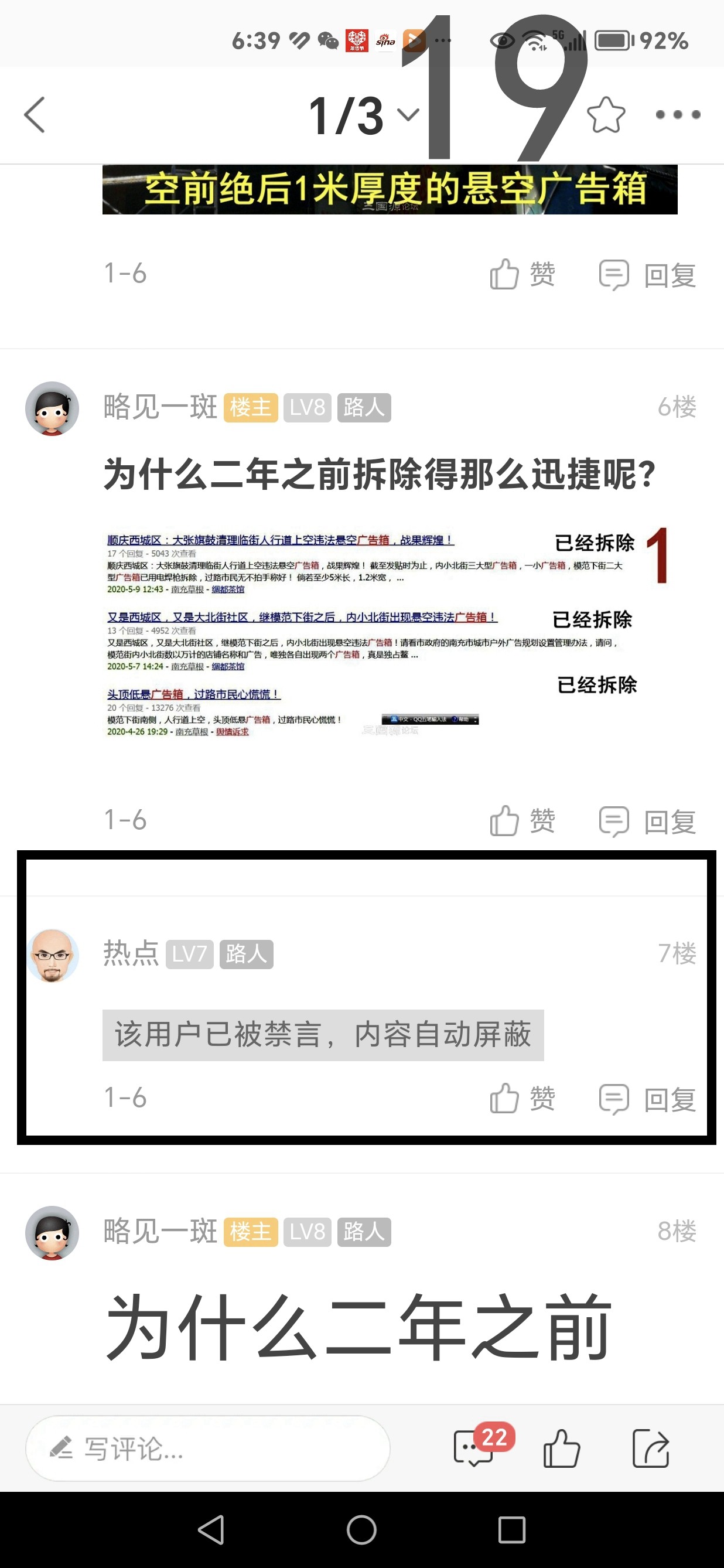Tap the 写评论 comment input box

click(207, 1448)
